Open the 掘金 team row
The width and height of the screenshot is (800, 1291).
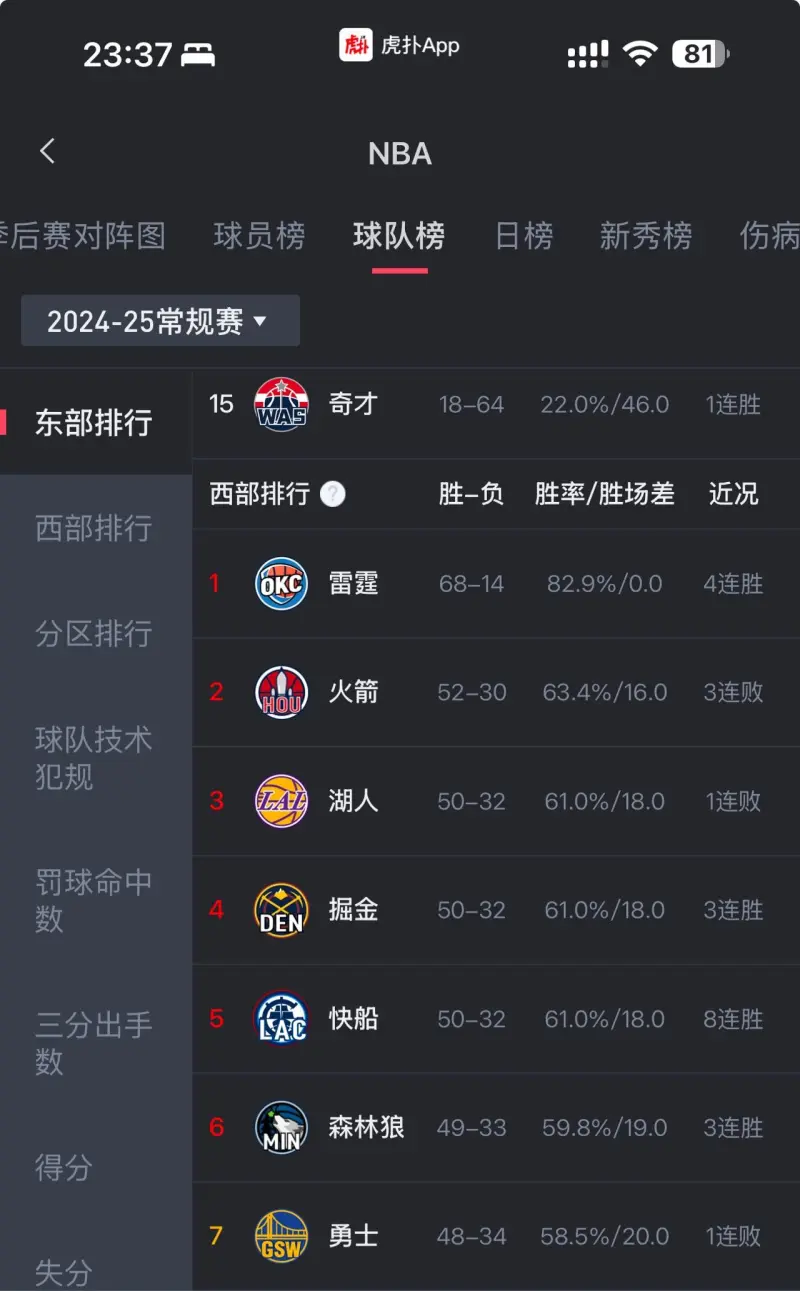[495, 910]
